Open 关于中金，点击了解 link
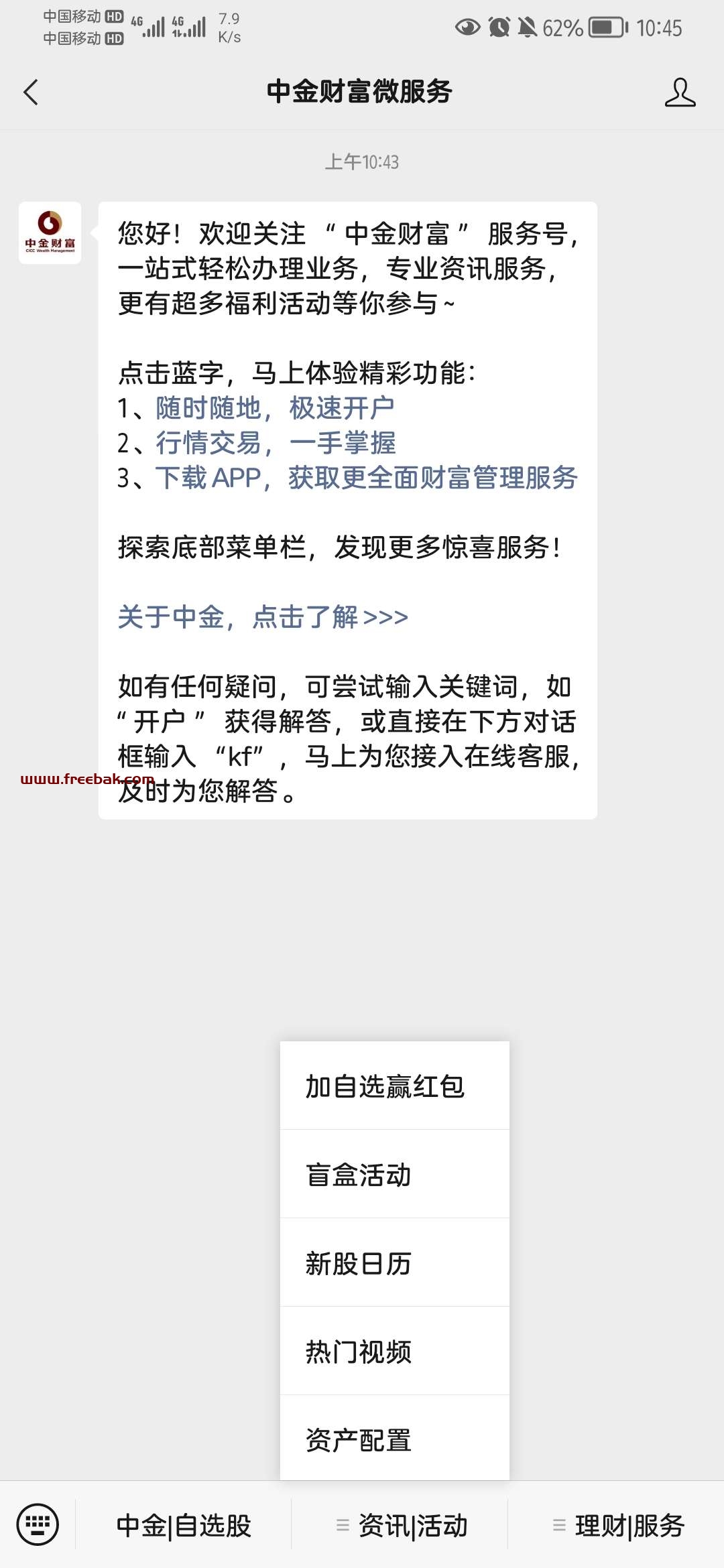Viewport: 724px width, 1568px height. click(263, 617)
